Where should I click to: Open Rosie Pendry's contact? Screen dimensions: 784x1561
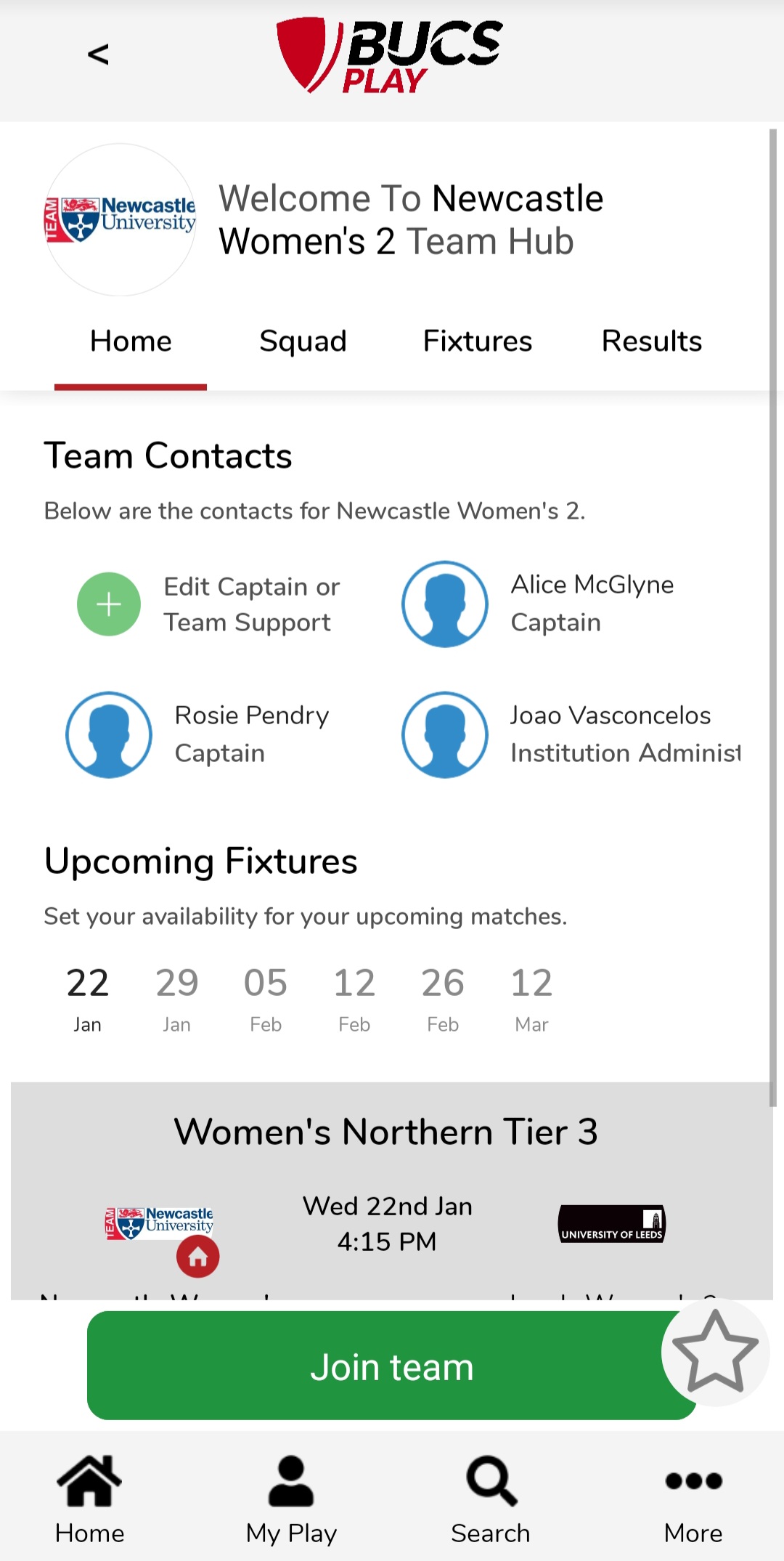click(x=197, y=734)
